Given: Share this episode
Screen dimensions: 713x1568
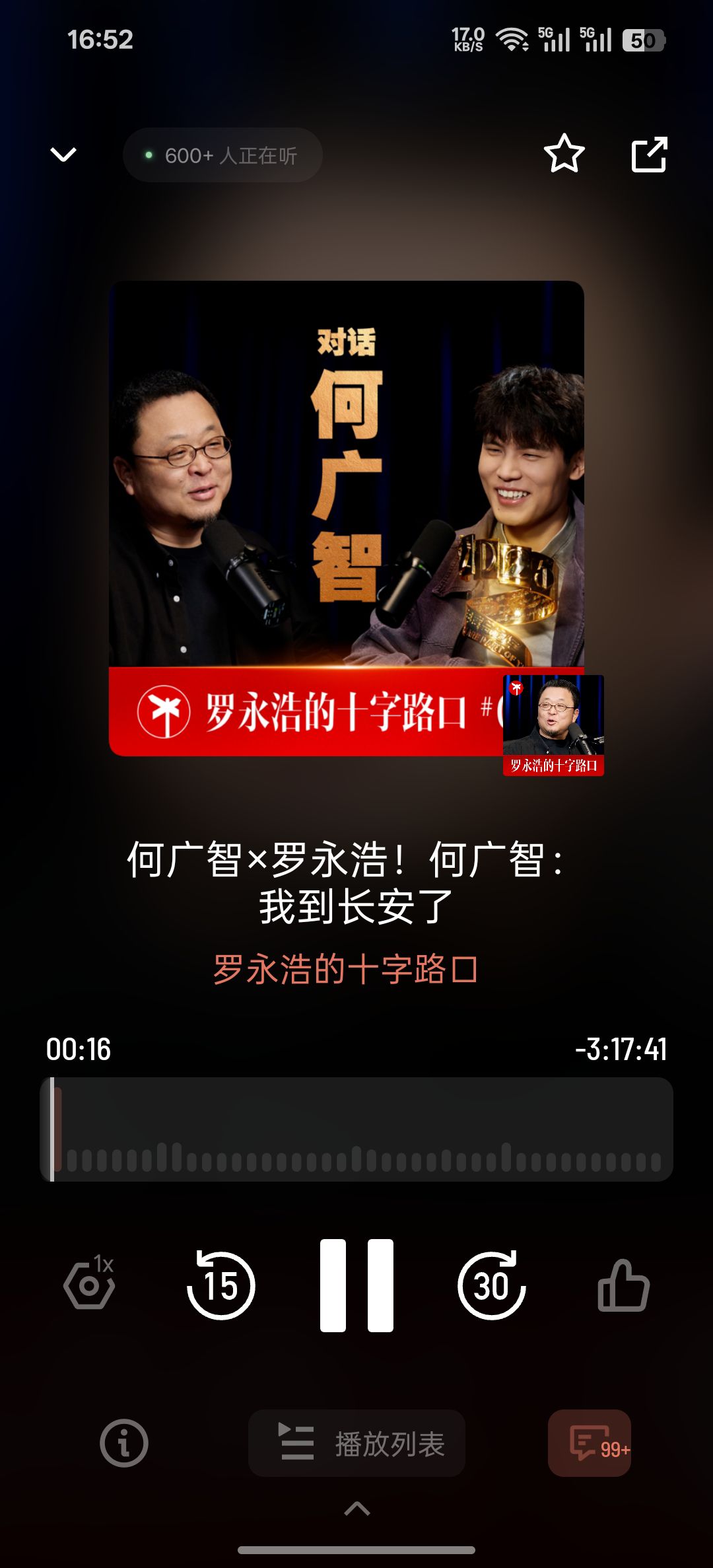Looking at the screenshot, I should 650,155.
